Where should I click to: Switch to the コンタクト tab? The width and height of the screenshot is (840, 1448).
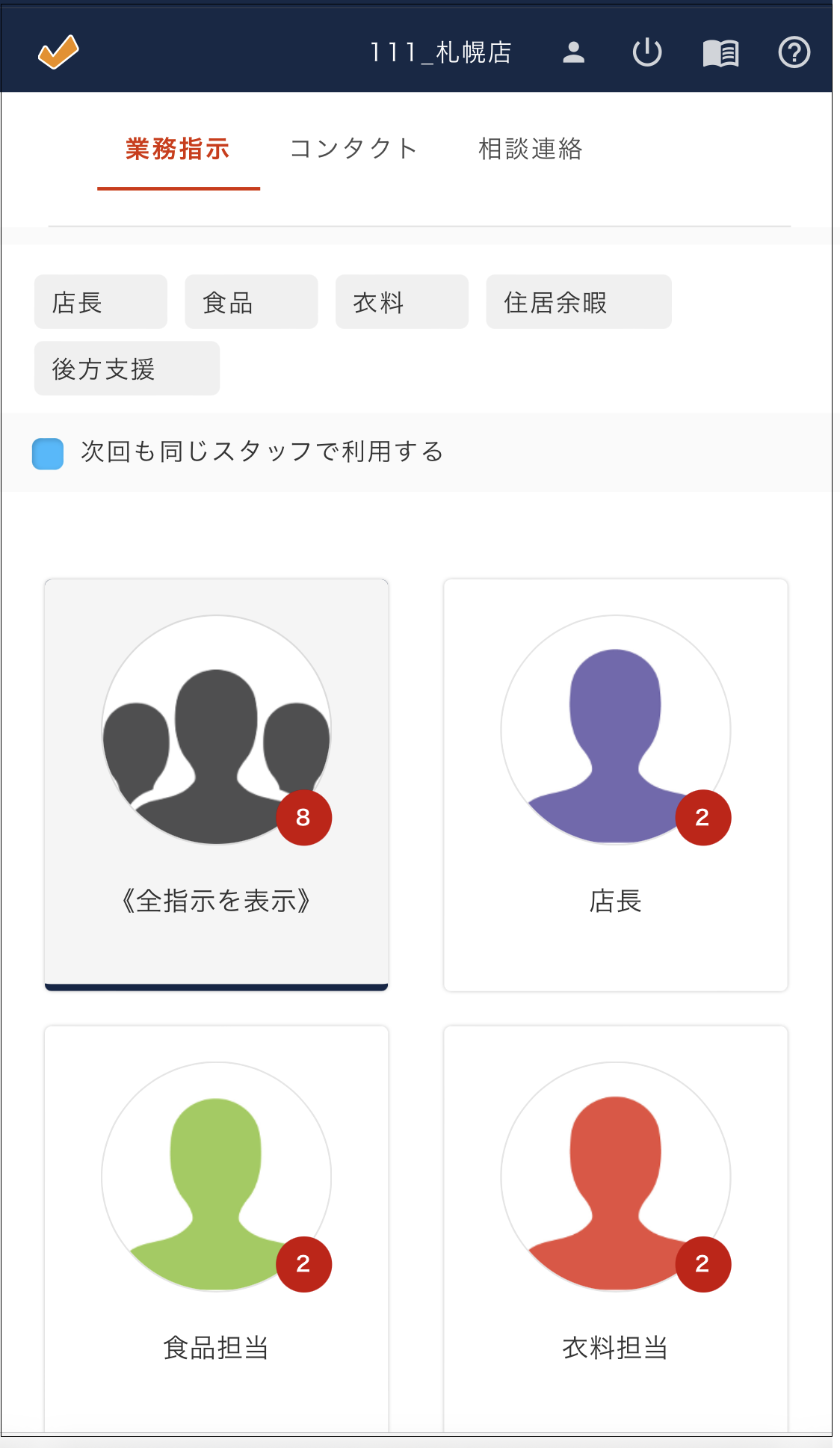click(353, 149)
